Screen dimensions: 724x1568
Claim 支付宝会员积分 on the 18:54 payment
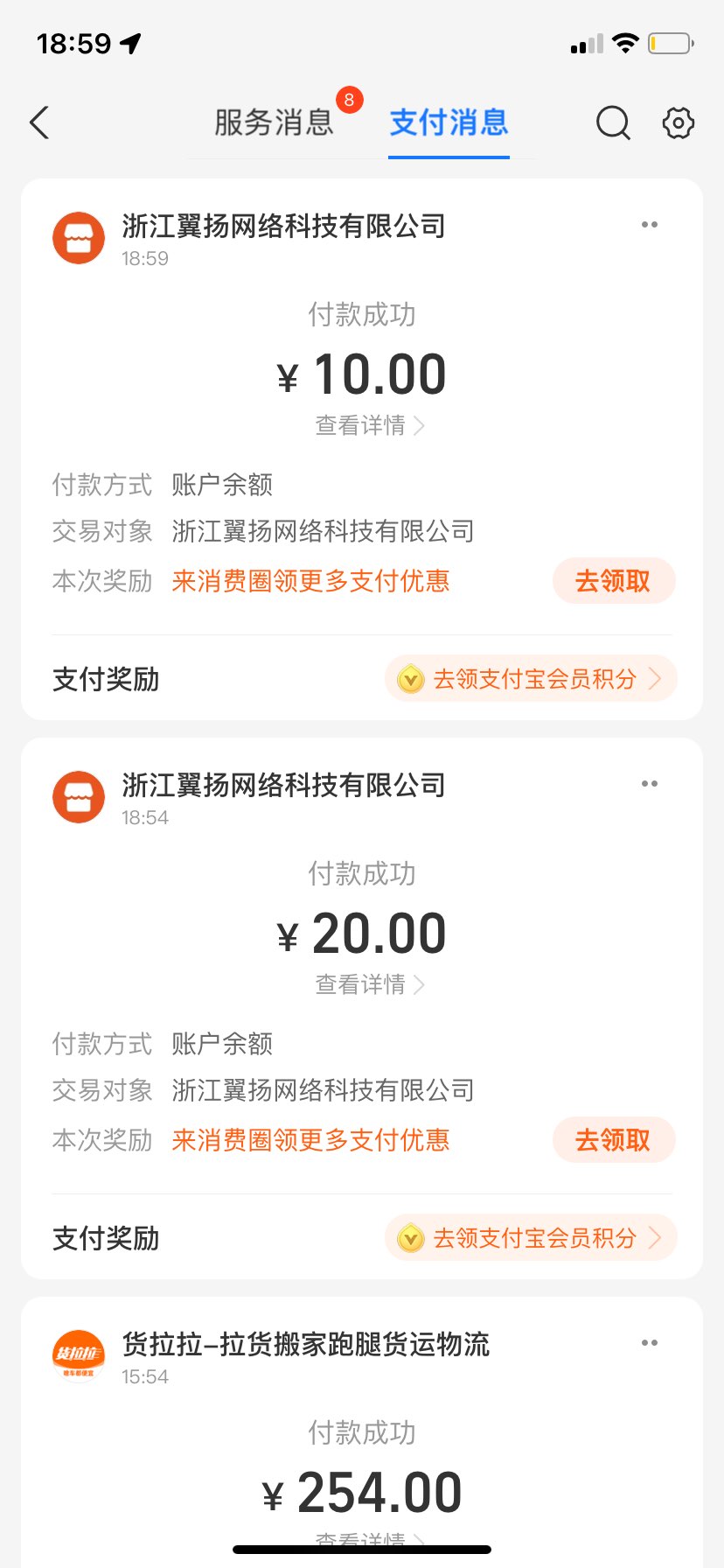tap(531, 1238)
